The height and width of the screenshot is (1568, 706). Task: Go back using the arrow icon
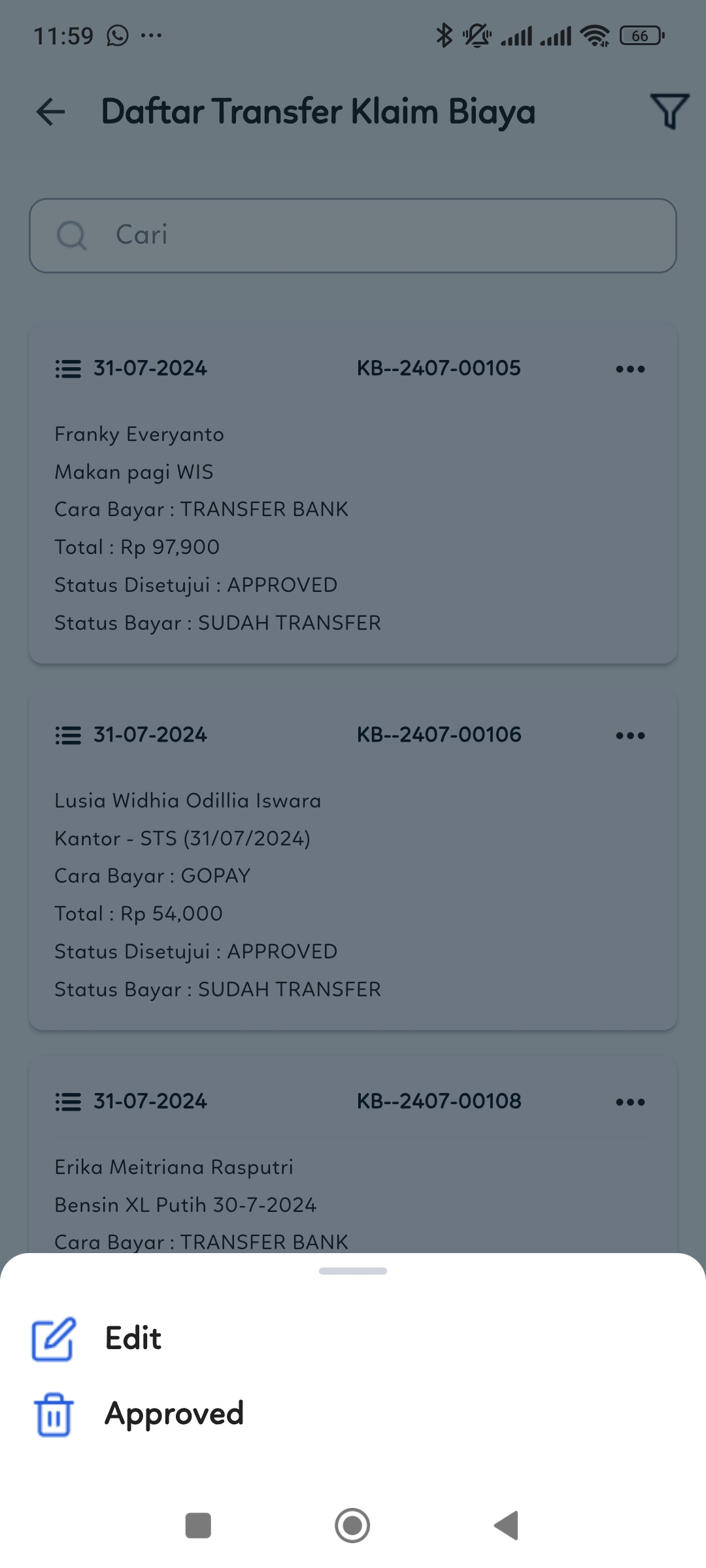pos(50,112)
